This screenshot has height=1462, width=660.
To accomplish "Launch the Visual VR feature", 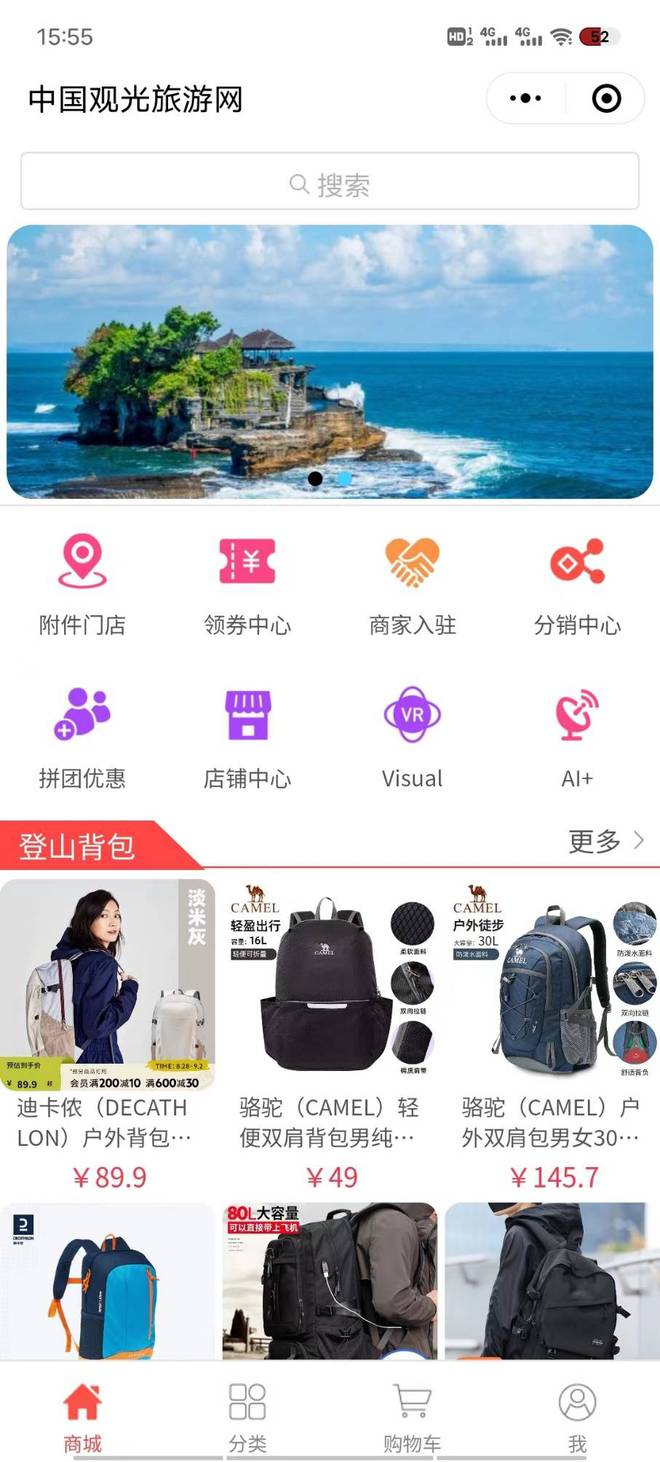I will point(412,738).
